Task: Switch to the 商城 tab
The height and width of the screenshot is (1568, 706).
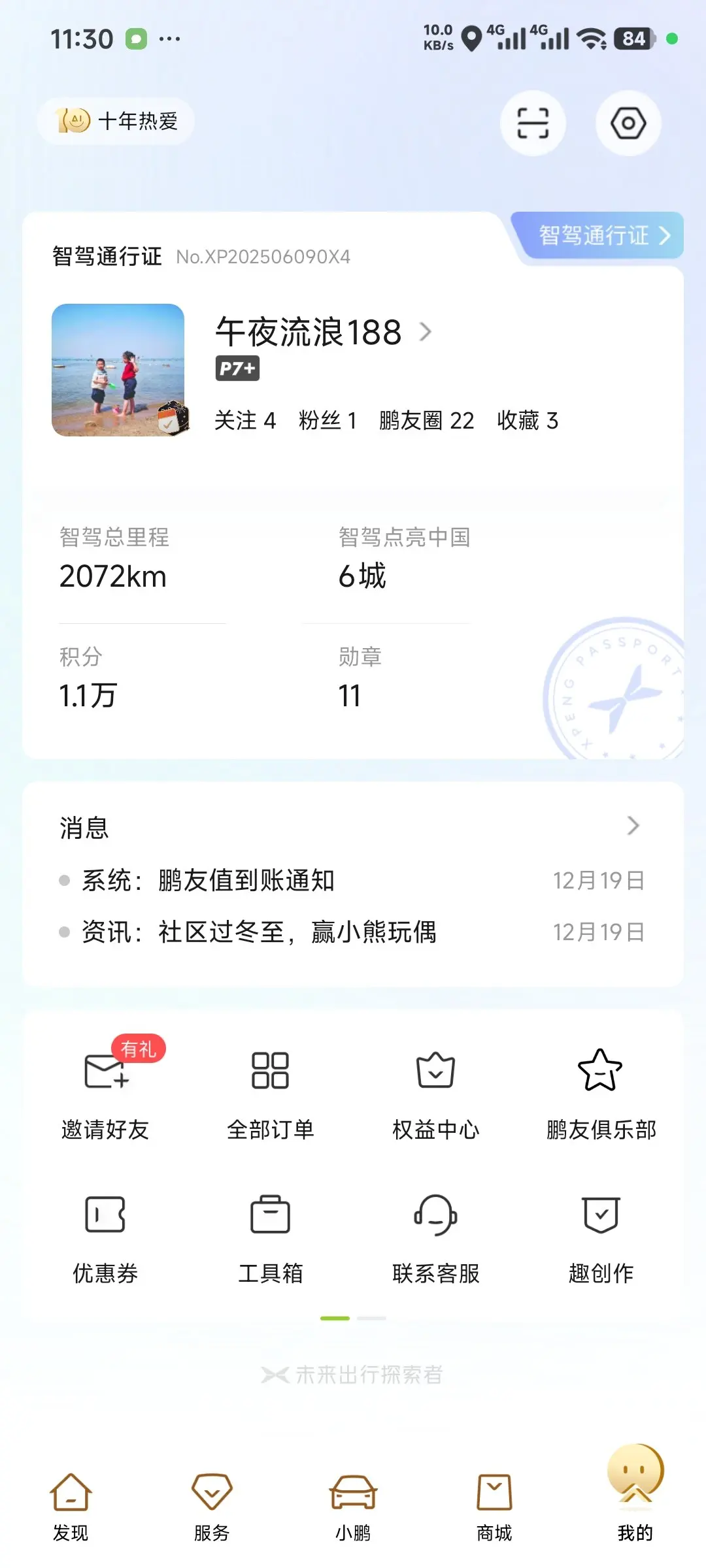Action: click(494, 1503)
